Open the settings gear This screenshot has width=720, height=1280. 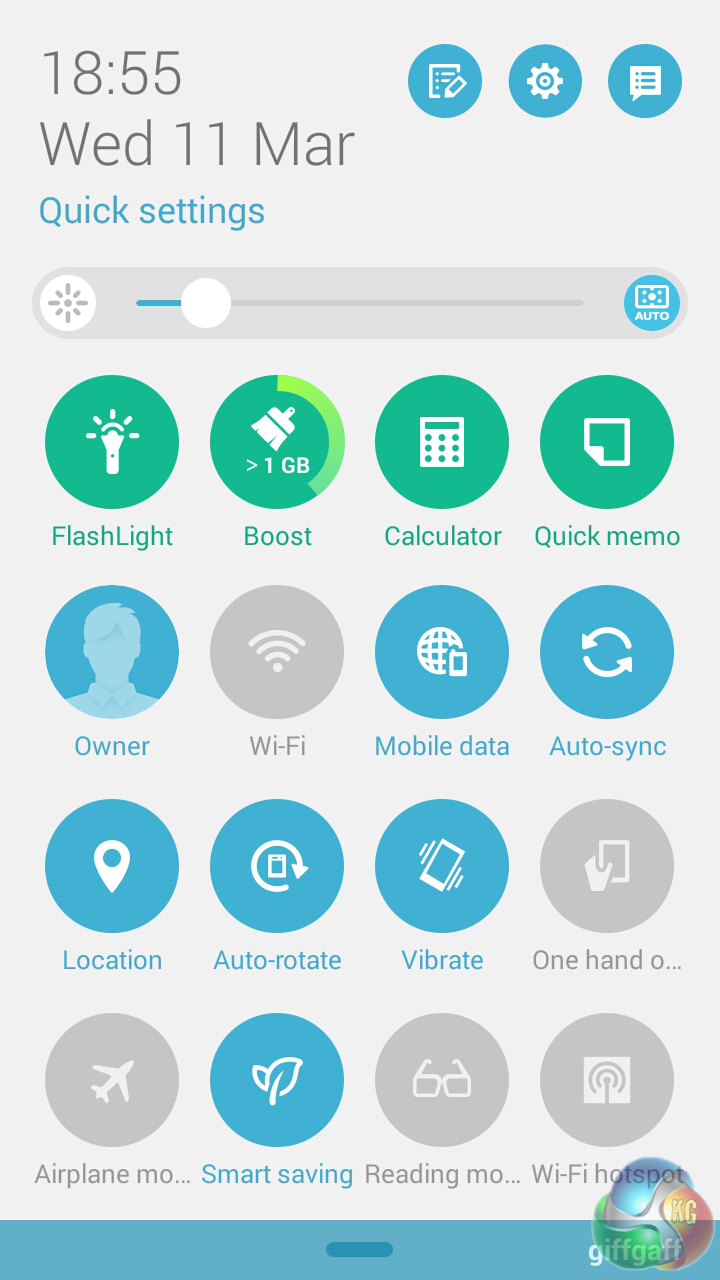pyautogui.click(x=545, y=81)
